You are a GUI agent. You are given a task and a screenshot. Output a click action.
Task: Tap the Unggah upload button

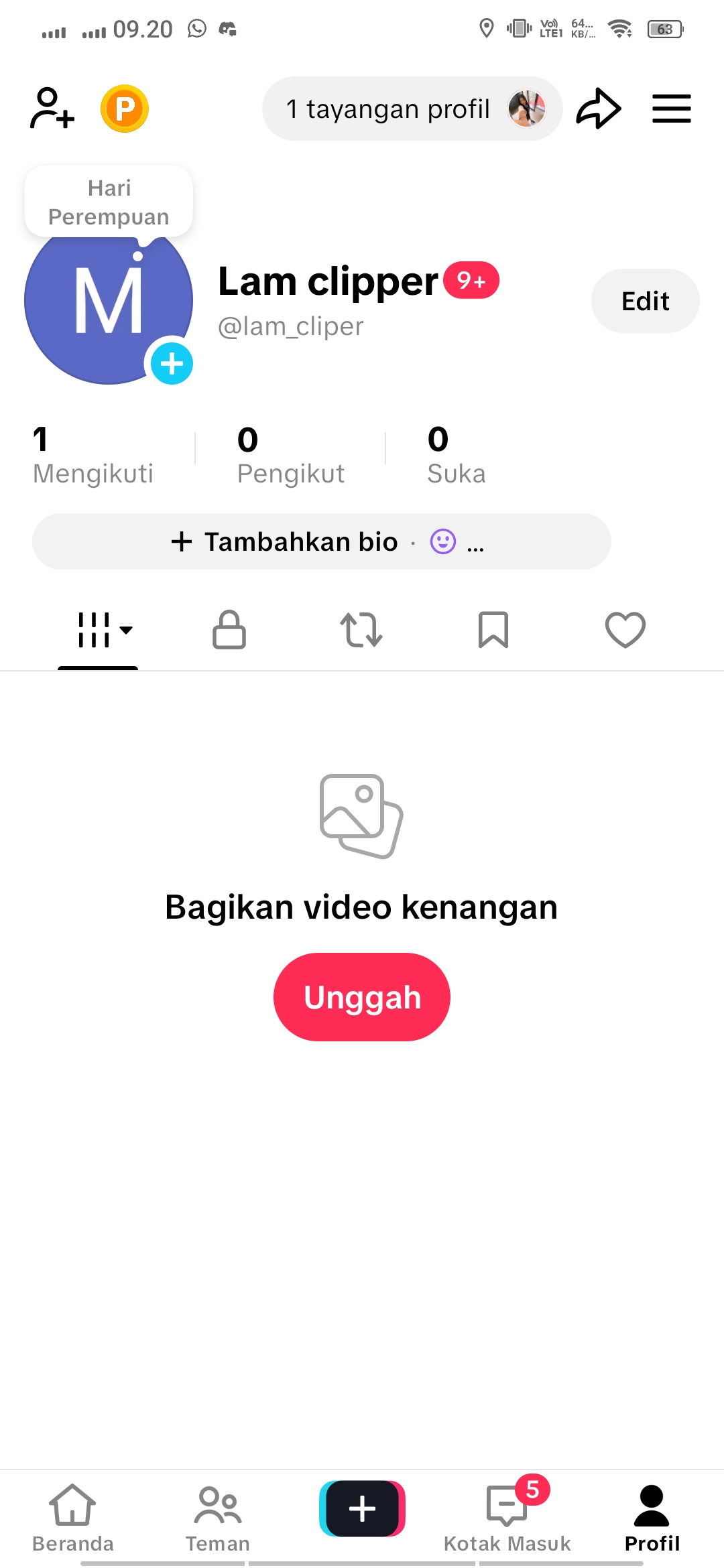pyautogui.click(x=362, y=997)
